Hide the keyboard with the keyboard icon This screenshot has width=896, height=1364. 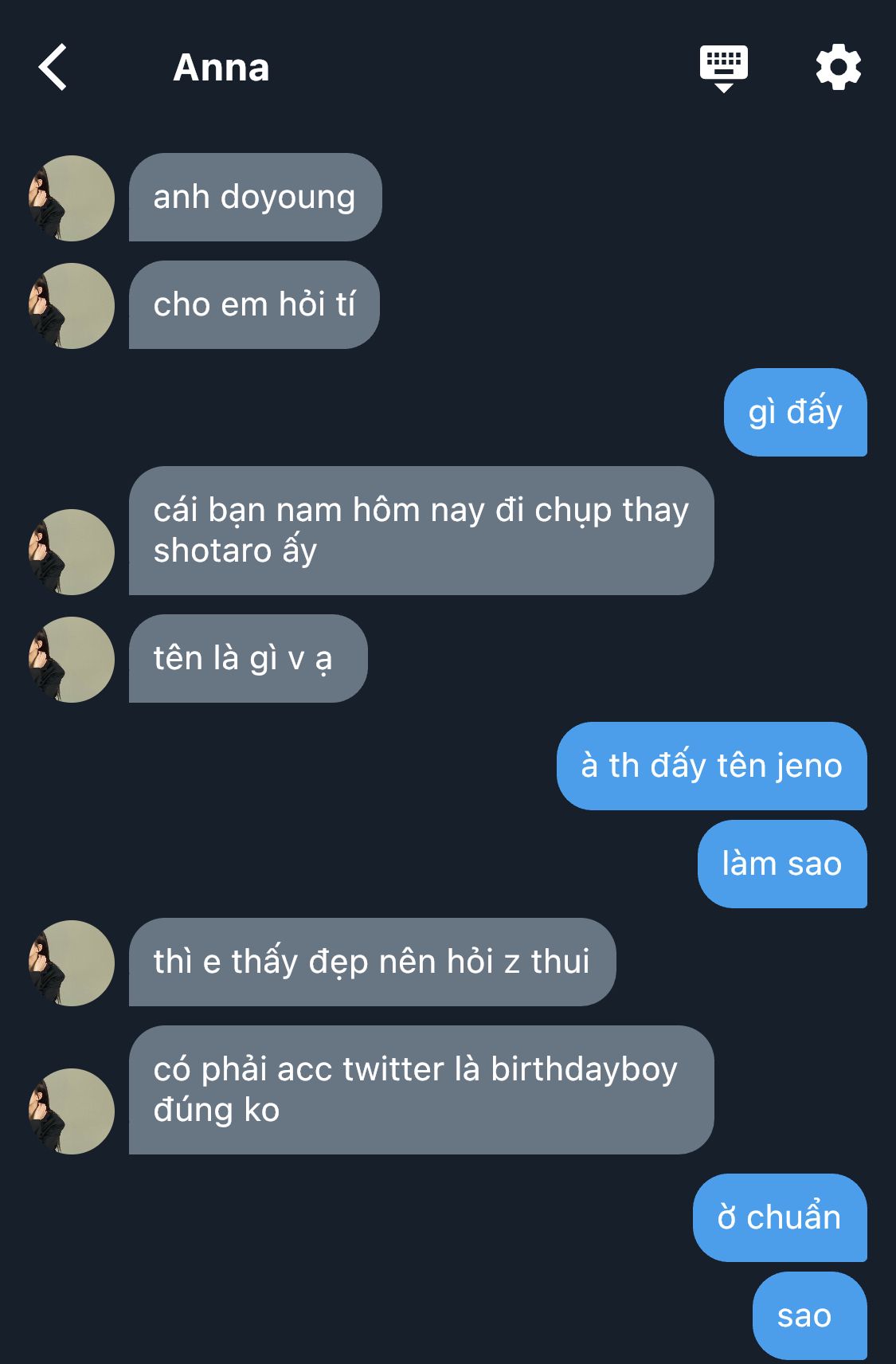coord(723,68)
